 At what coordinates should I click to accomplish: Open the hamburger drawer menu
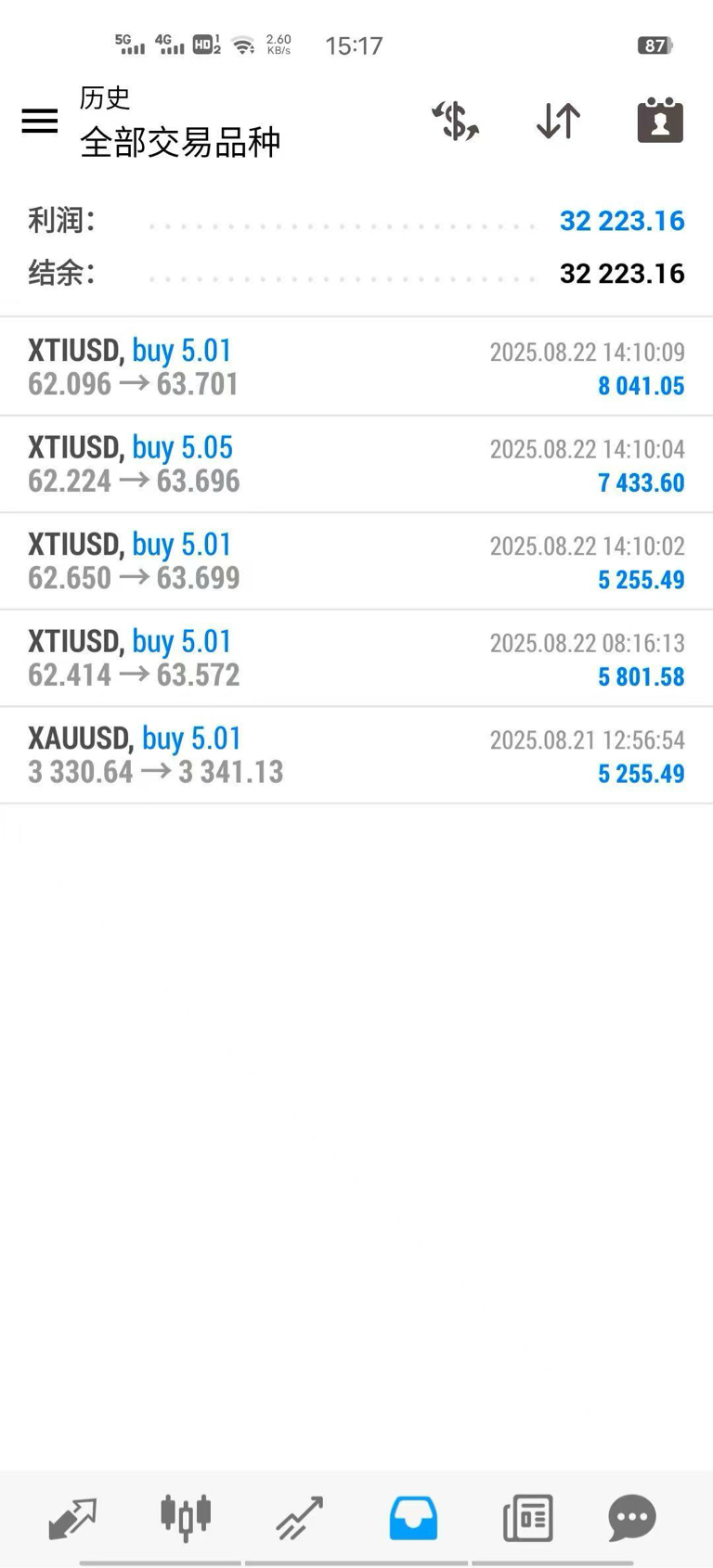coord(40,121)
